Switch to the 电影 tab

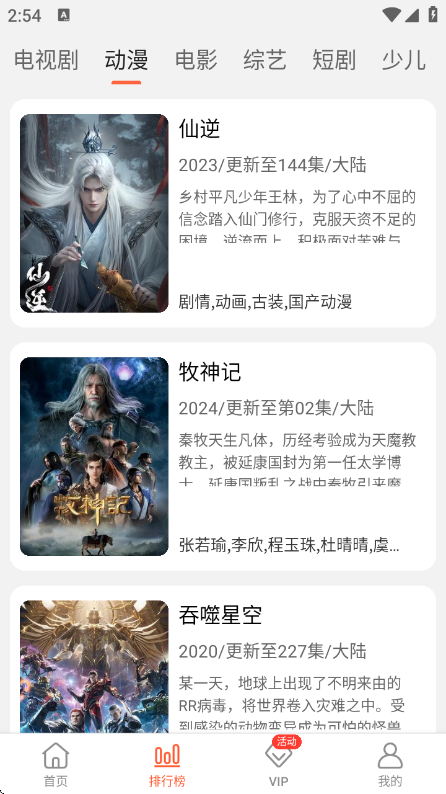click(196, 60)
